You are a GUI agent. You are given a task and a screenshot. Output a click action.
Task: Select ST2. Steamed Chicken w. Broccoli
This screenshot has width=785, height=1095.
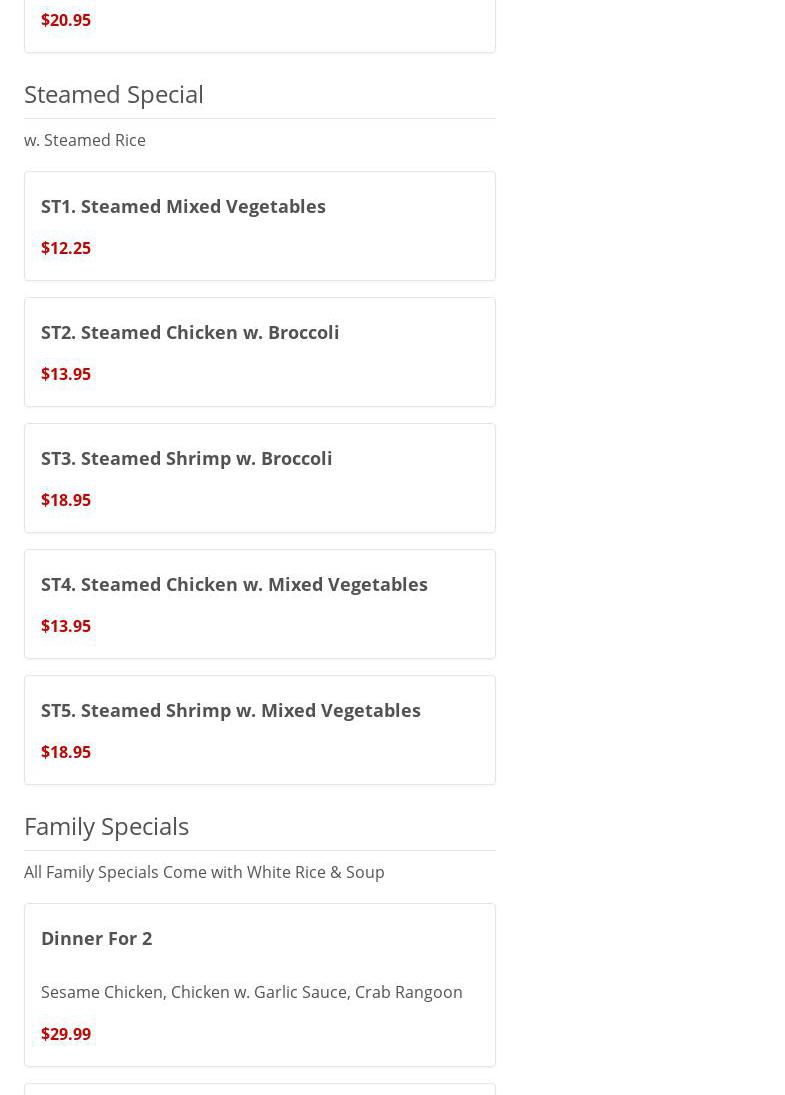tap(190, 333)
